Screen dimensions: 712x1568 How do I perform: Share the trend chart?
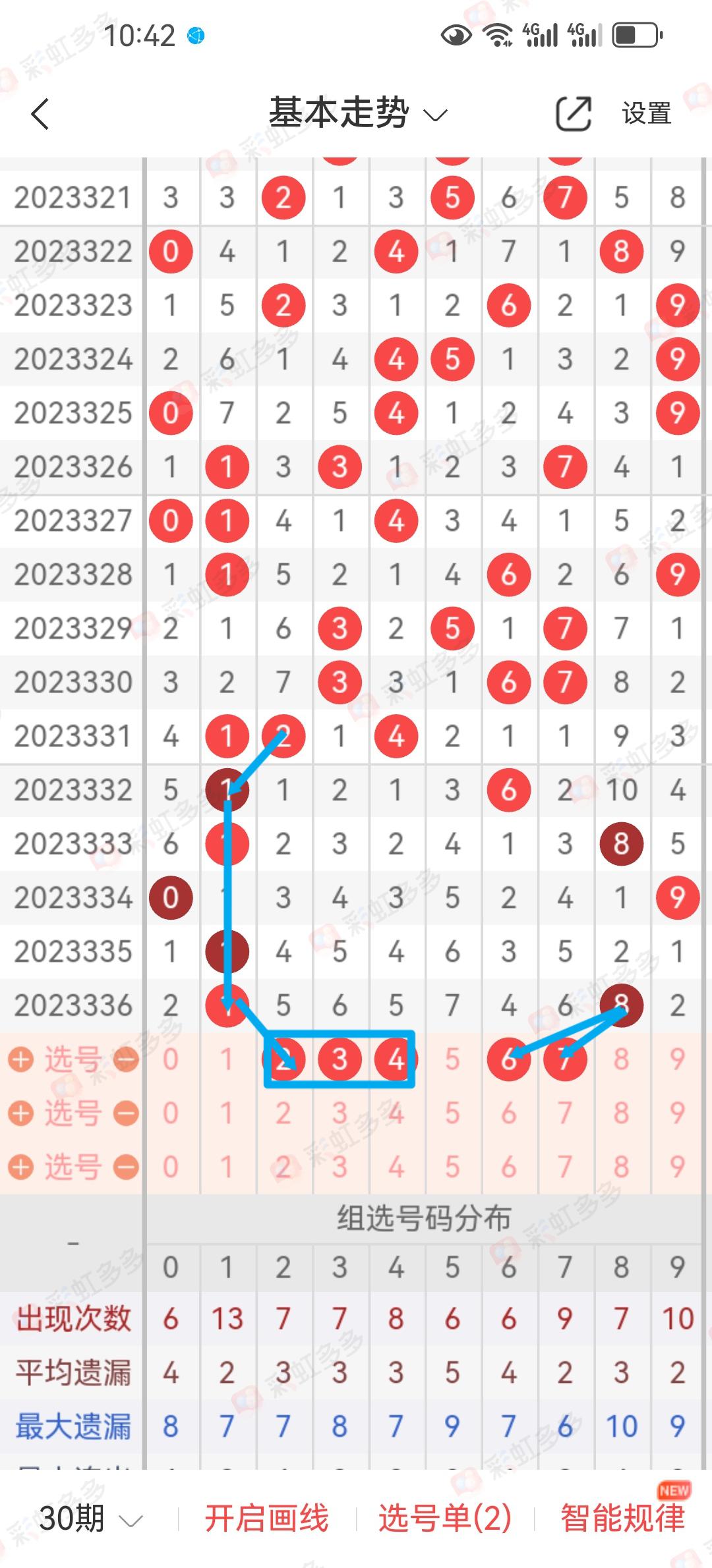[x=573, y=113]
